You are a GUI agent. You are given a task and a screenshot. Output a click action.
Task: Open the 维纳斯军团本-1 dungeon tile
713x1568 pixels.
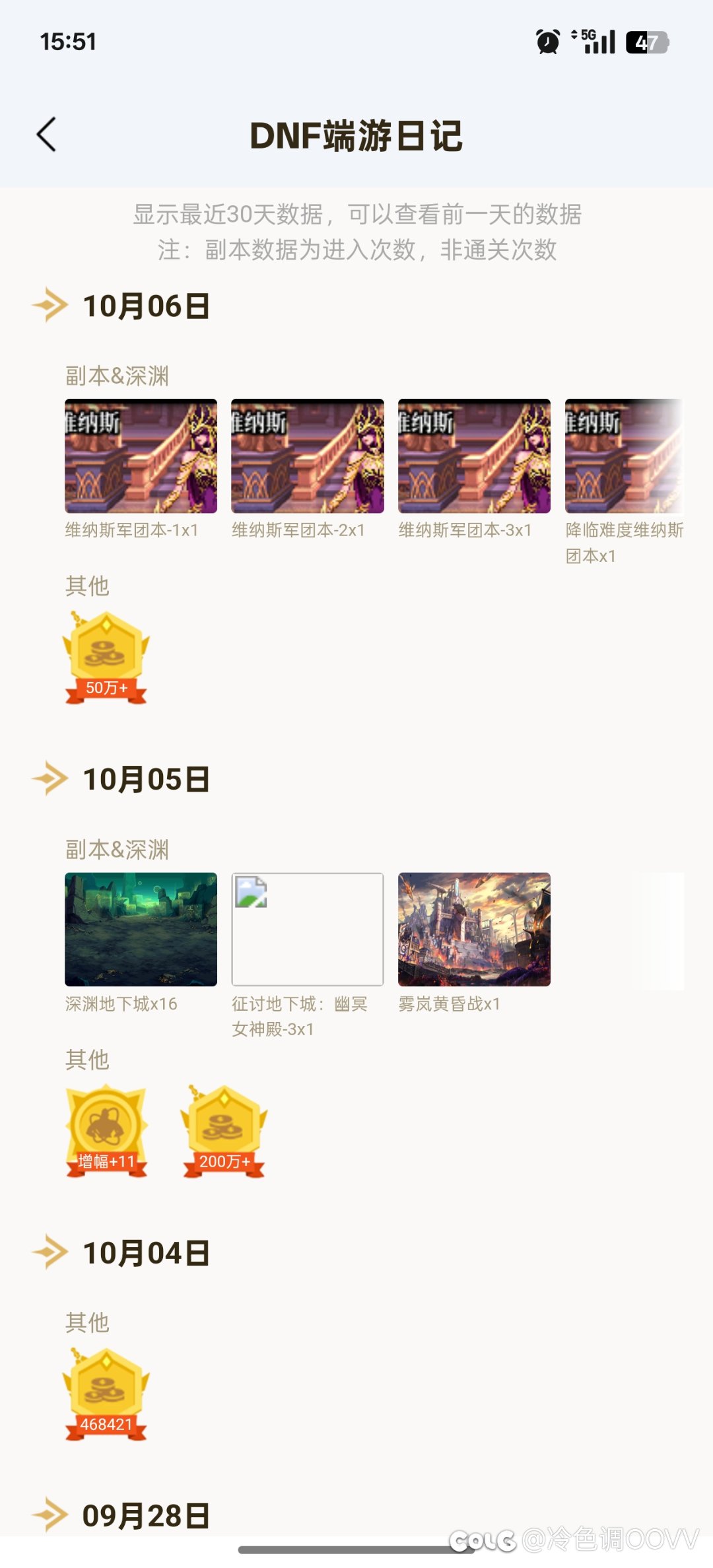click(141, 456)
